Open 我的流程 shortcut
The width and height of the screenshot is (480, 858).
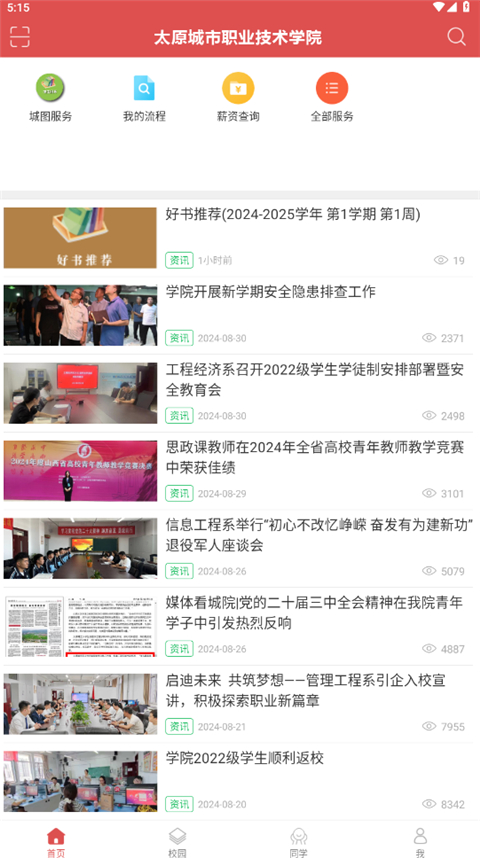(x=144, y=97)
